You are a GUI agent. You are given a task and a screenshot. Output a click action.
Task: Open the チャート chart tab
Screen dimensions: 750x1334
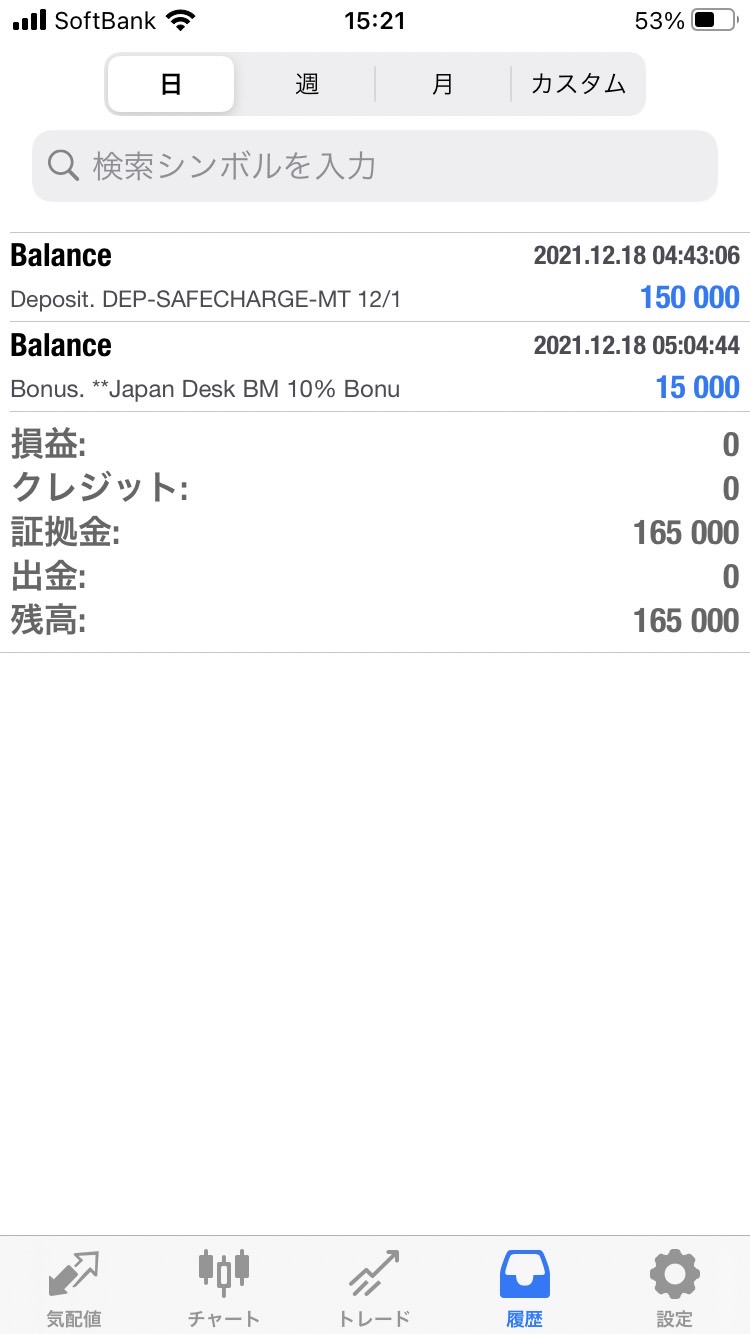click(224, 1286)
